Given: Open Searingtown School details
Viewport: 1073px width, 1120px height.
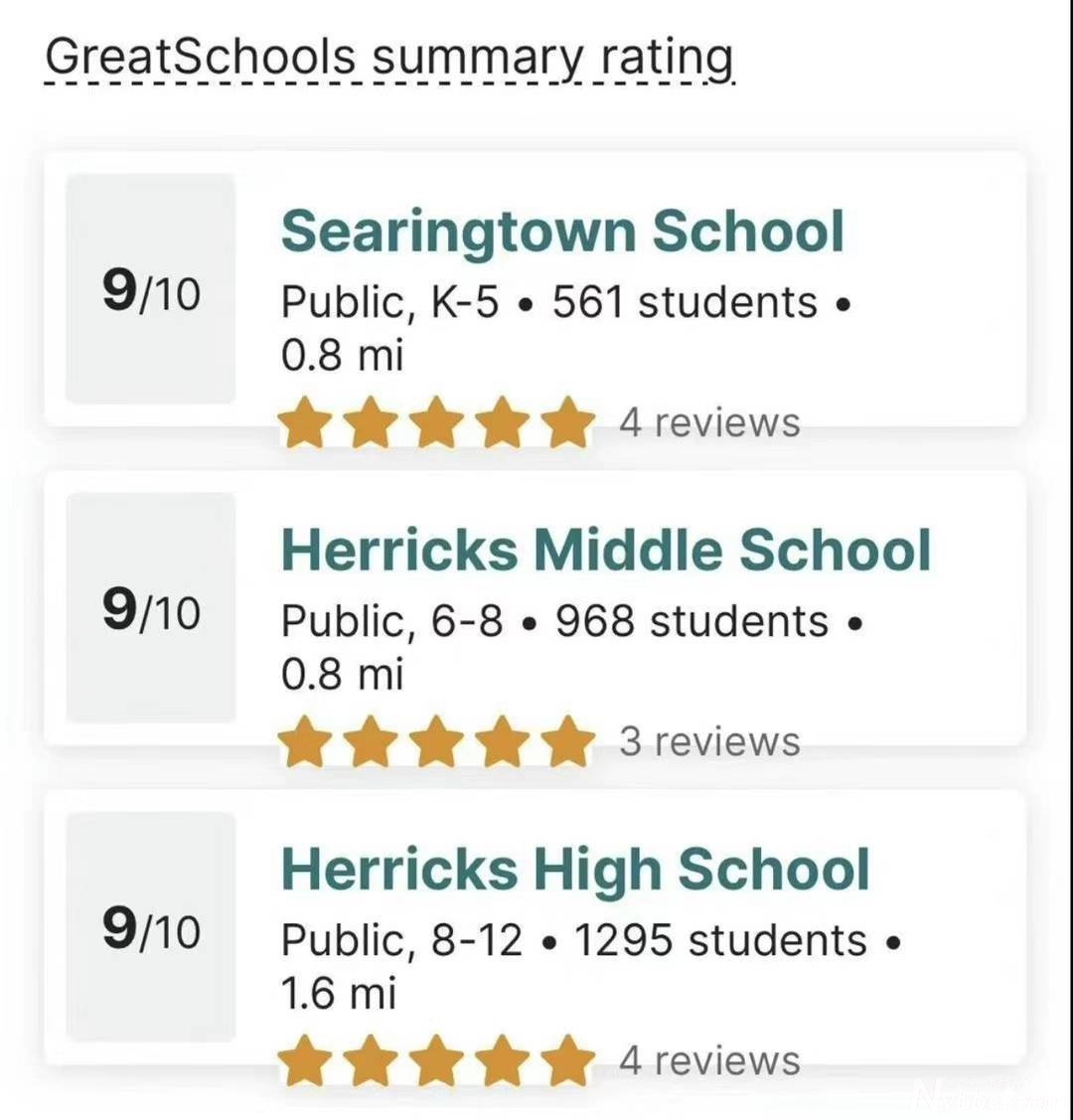Looking at the screenshot, I should pyautogui.click(x=562, y=232).
